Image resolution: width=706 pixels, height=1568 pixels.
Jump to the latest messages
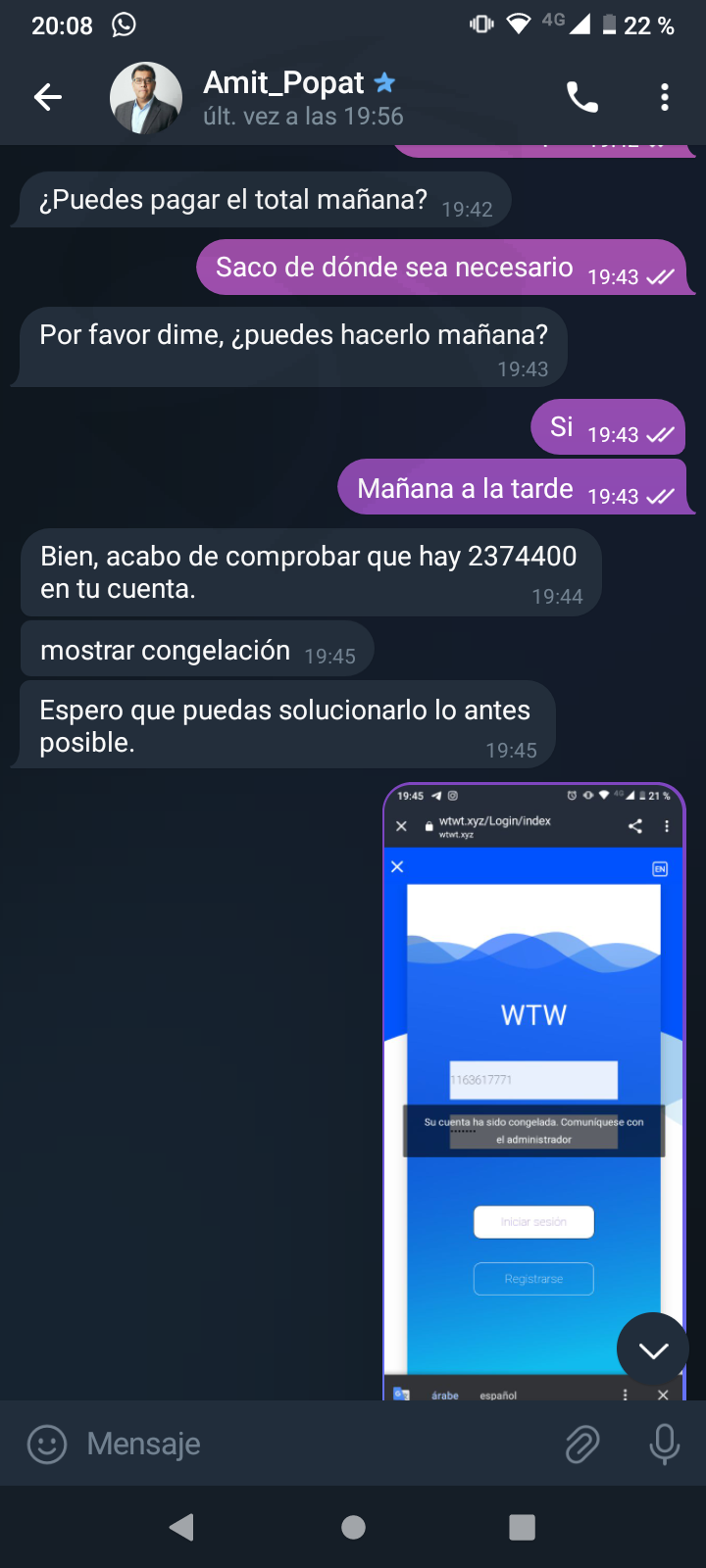point(653,1350)
